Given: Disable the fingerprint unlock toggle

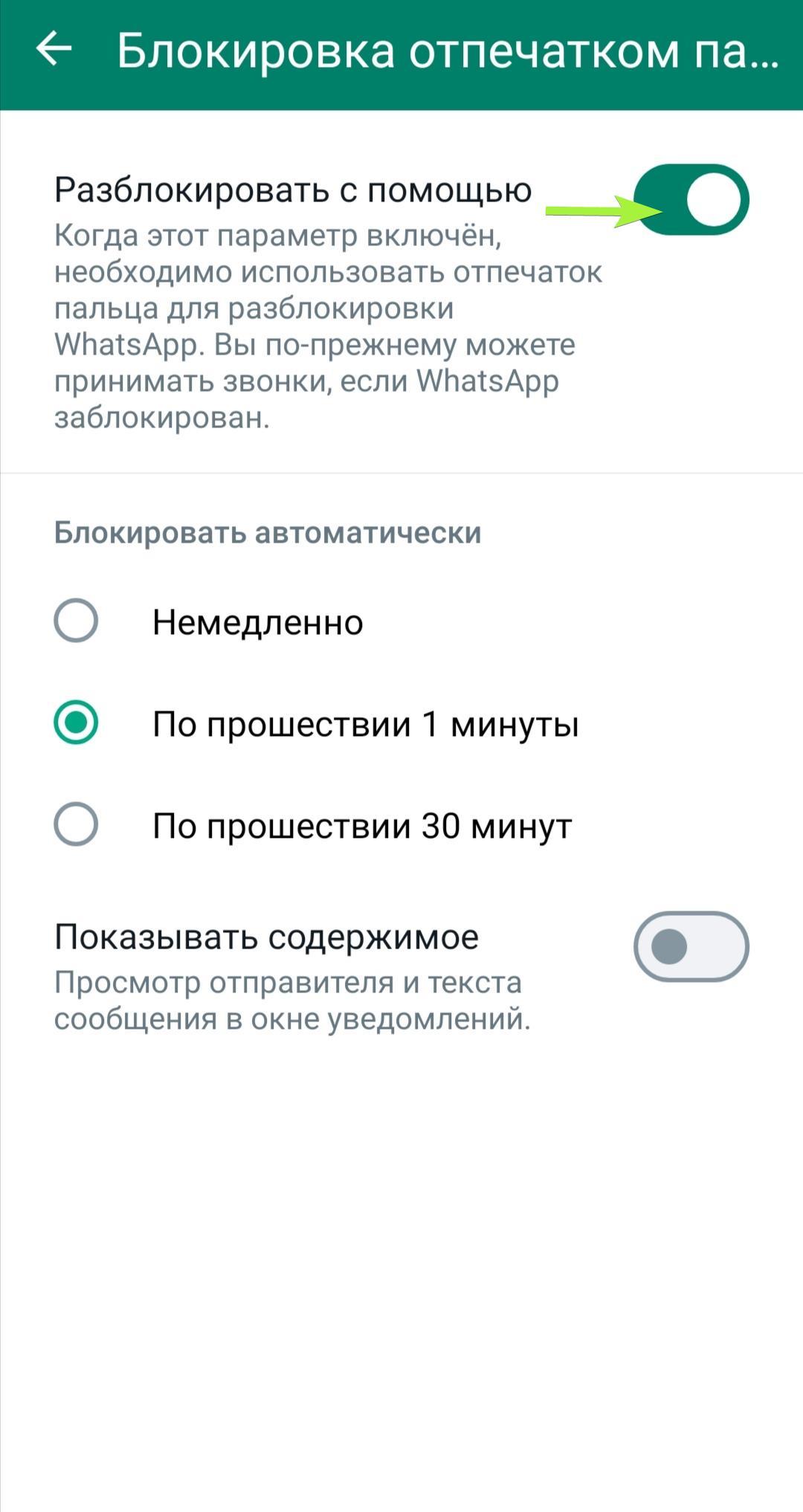Looking at the screenshot, I should 691,200.
